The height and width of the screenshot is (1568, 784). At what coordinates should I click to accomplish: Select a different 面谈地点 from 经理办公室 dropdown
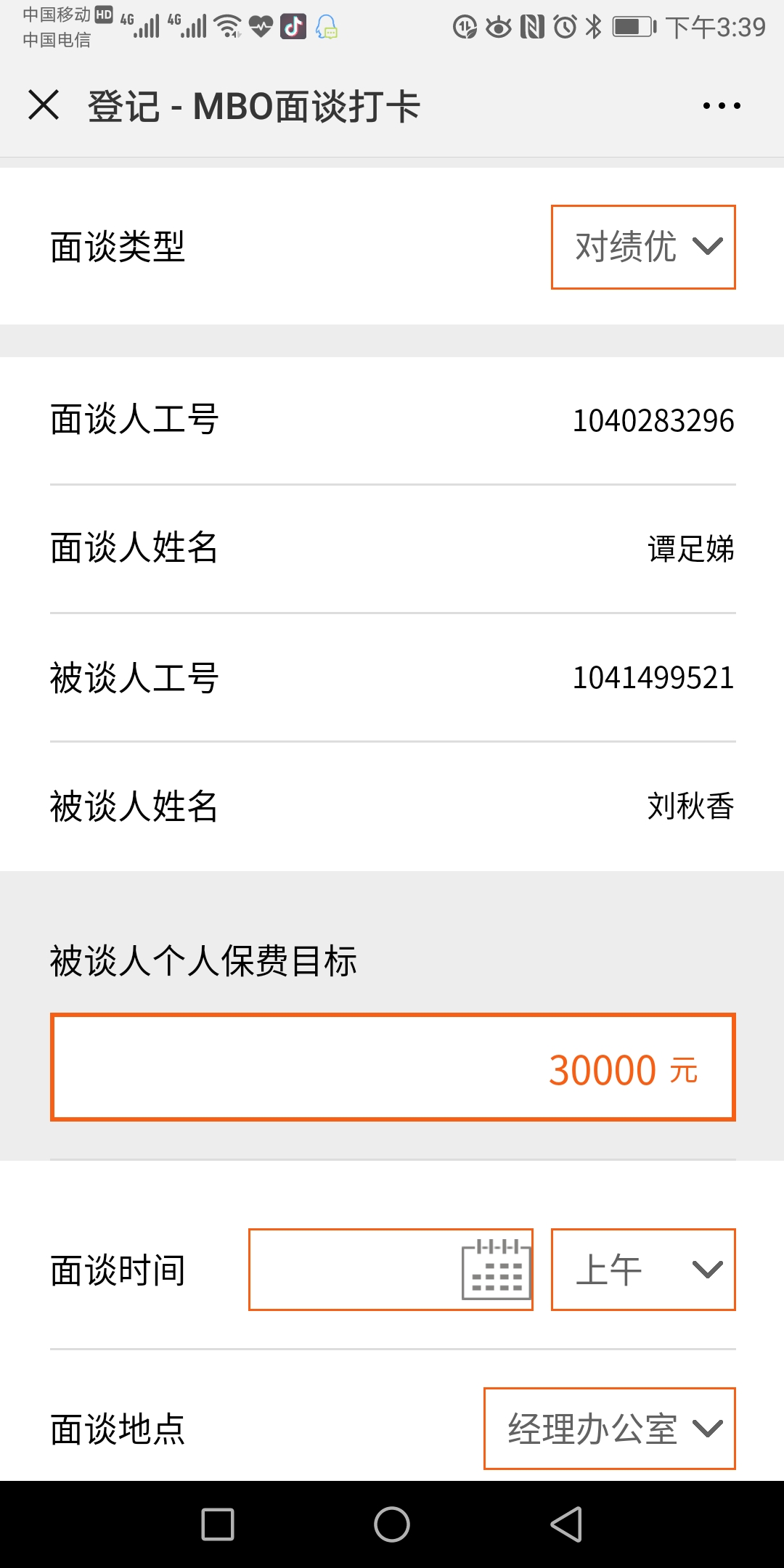[x=610, y=1429]
